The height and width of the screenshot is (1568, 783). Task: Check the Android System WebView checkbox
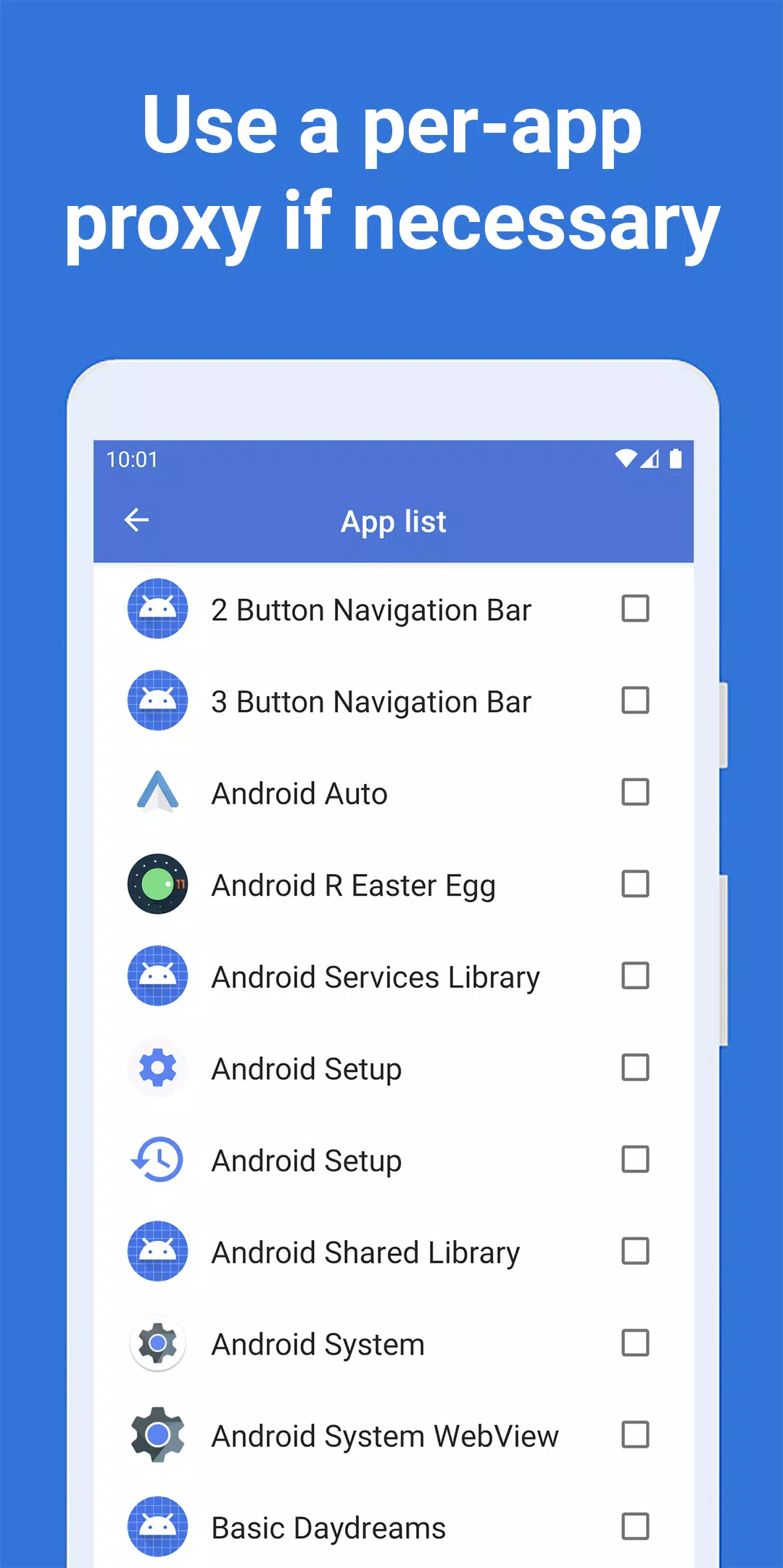634,1436
